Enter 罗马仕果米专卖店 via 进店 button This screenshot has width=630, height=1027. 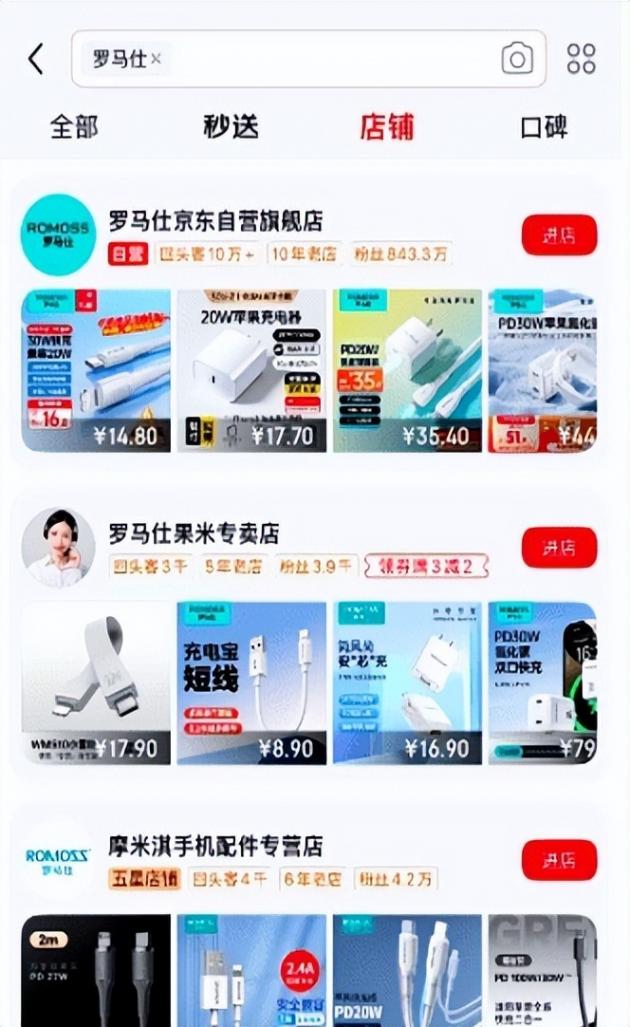click(x=559, y=547)
